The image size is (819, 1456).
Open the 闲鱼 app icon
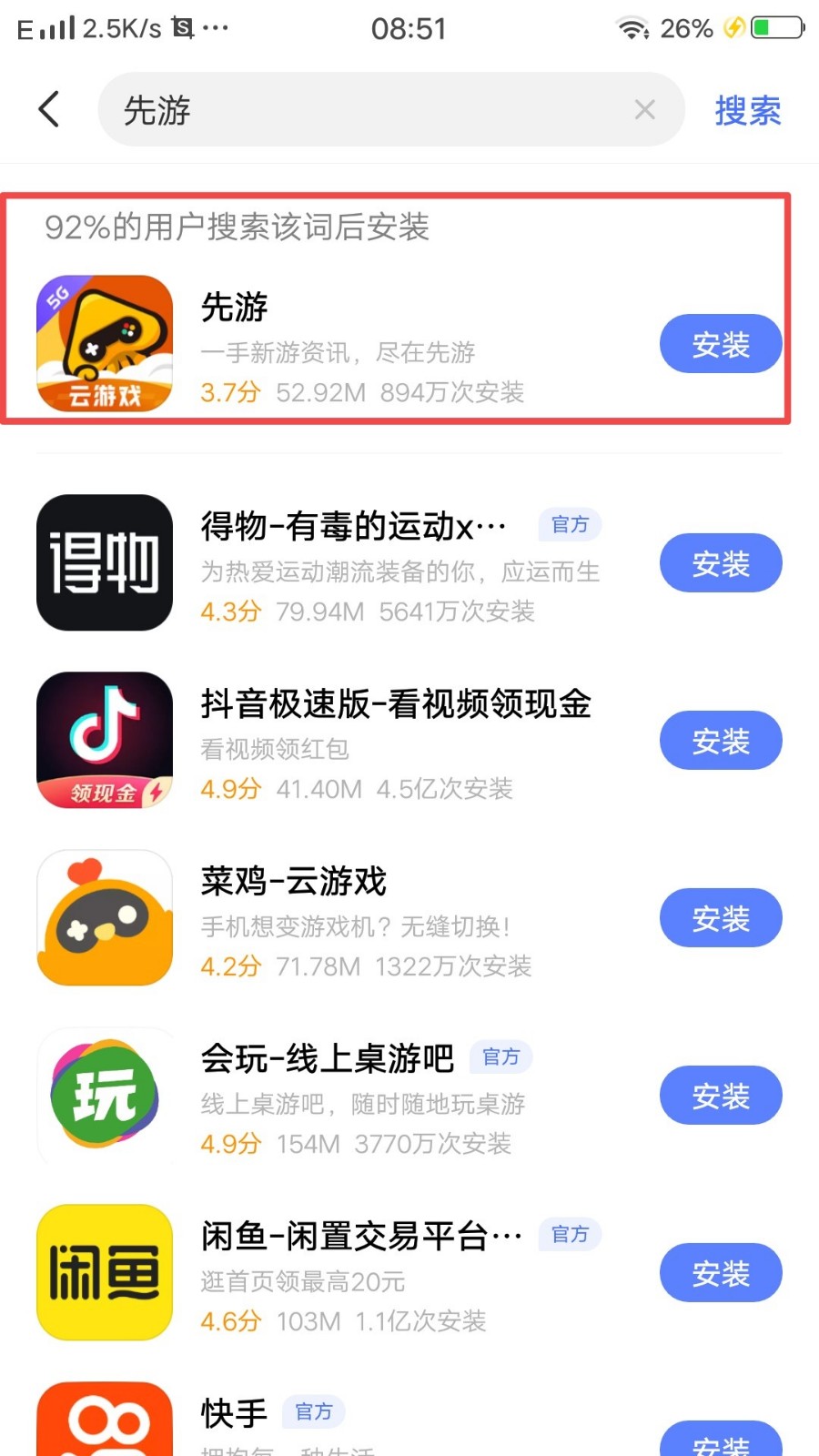click(104, 1272)
